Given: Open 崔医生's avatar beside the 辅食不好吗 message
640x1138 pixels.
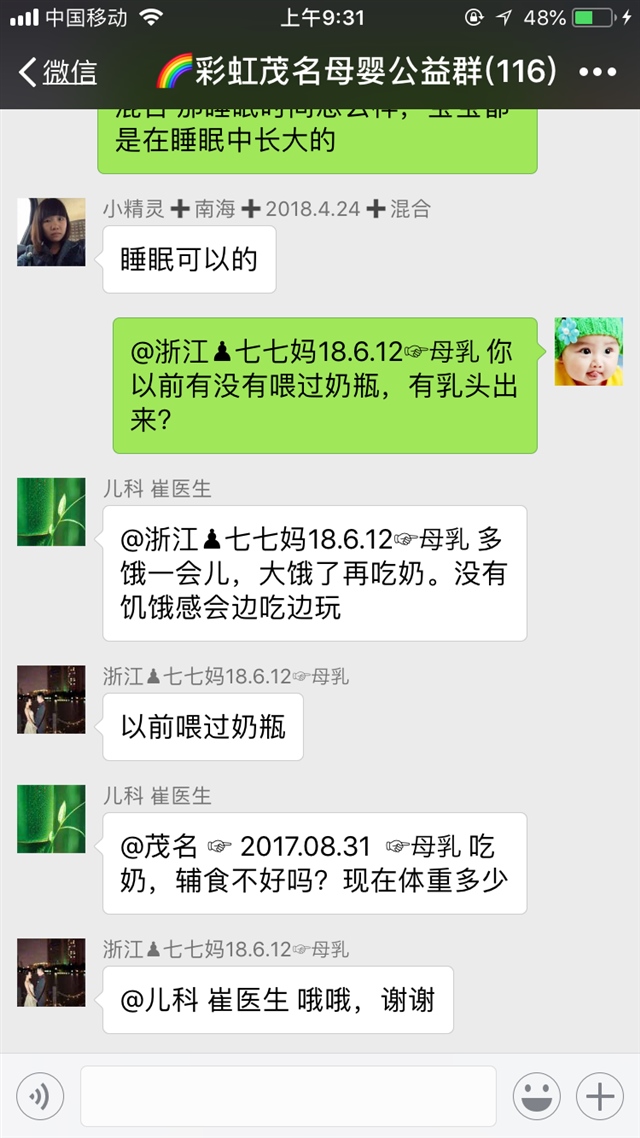Looking at the screenshot, I should point(51,818).
